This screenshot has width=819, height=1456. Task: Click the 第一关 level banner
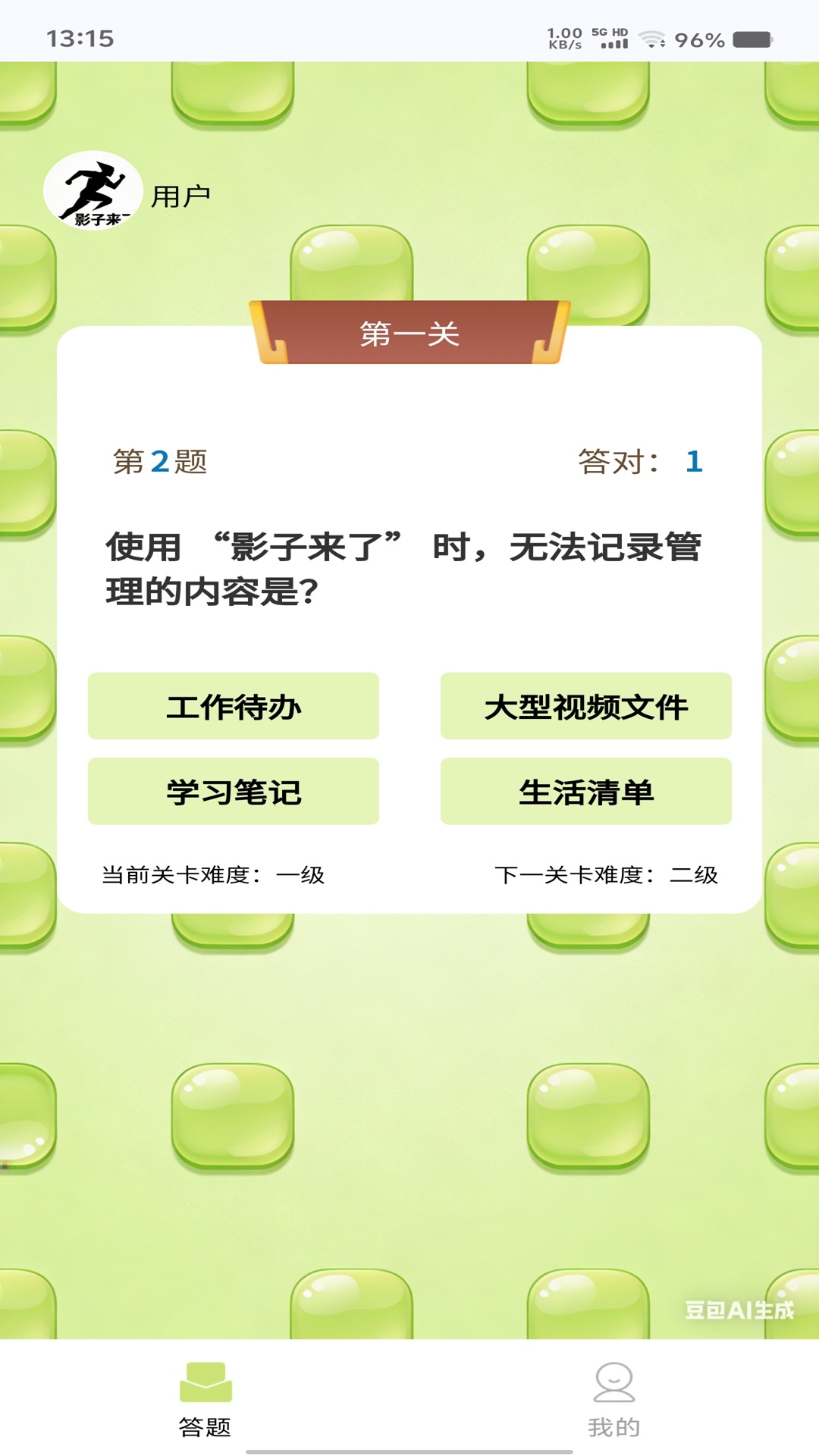(409, 334)
